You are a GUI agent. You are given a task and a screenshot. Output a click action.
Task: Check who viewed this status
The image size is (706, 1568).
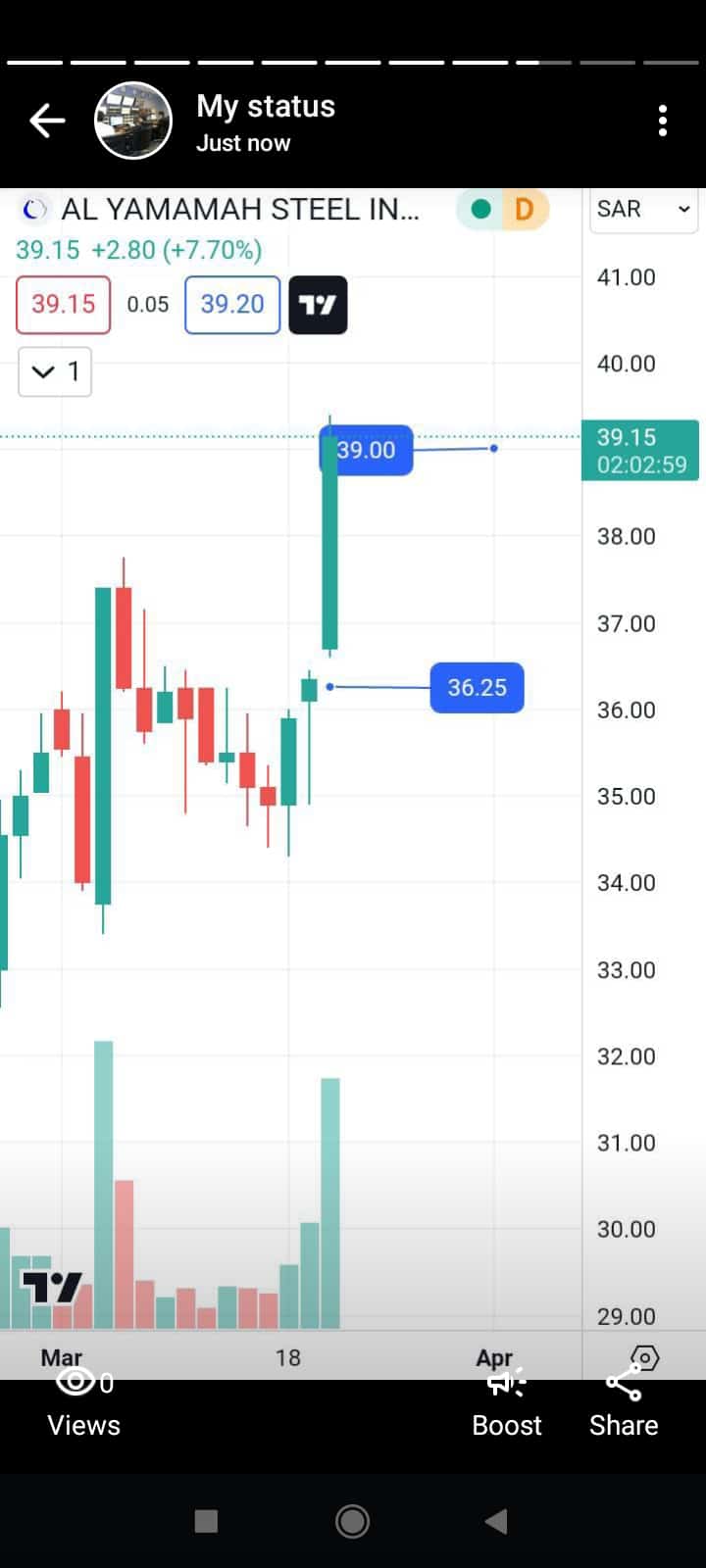pyautogui.click(x=84, y=1403)
